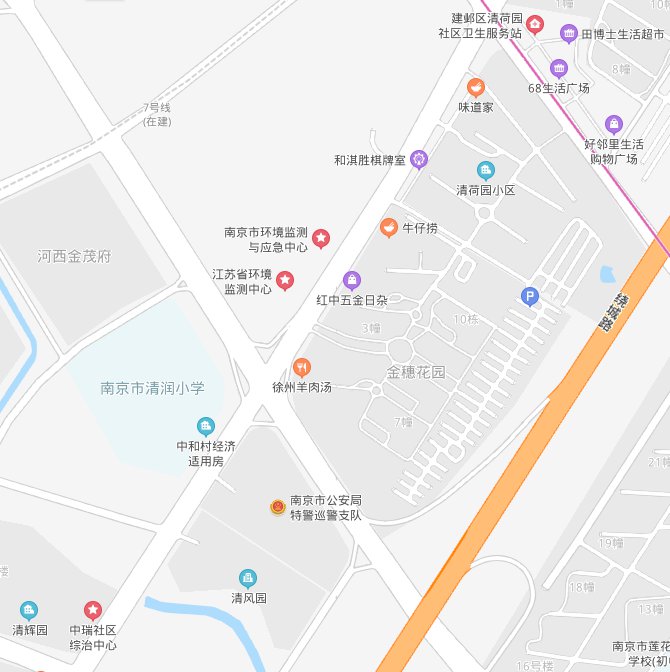Open the 和淇胜棋牌室 marker

click(419, 158)
